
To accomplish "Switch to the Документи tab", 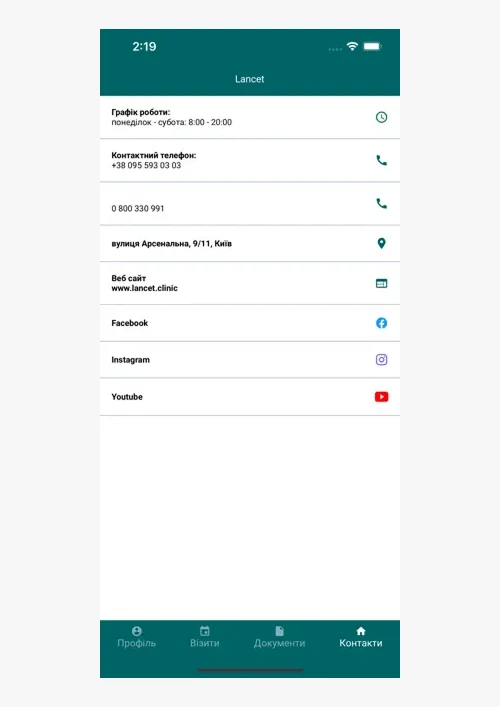I will click(x=280, y=637).
